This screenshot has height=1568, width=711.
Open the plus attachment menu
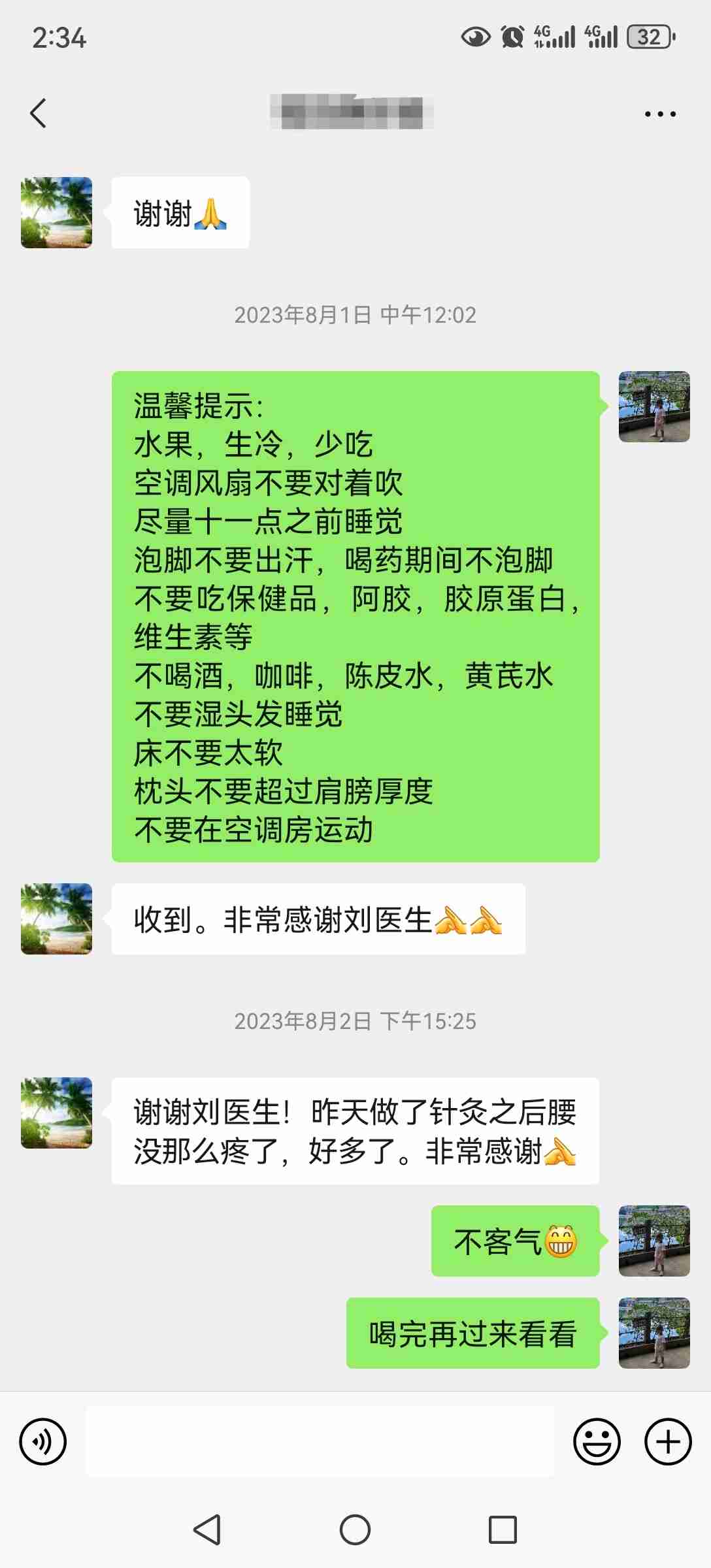pyautogui.click(x=668, y=1441)
